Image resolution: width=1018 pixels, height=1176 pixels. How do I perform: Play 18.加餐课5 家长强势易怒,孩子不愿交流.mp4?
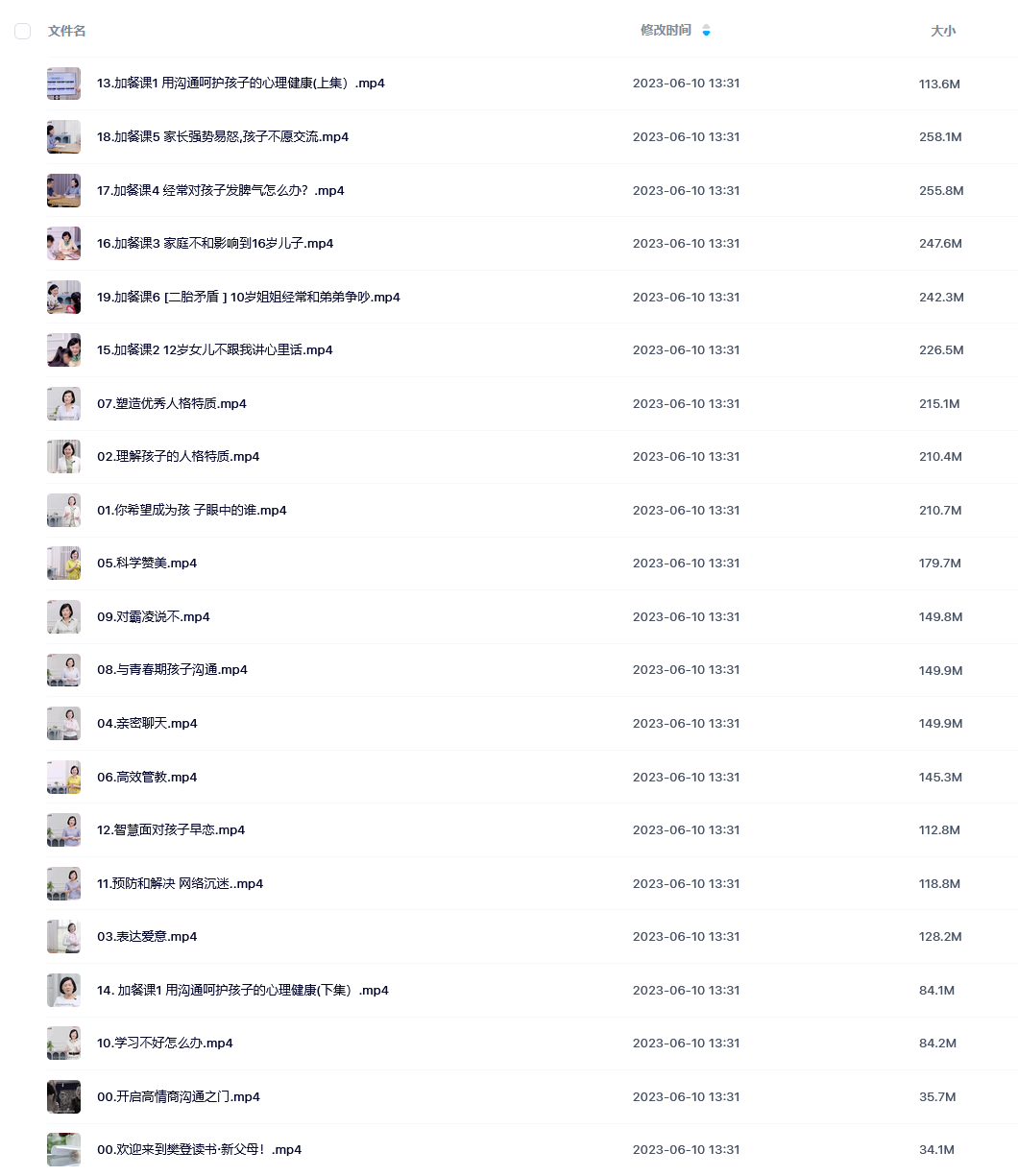click(x=222, y=137)
